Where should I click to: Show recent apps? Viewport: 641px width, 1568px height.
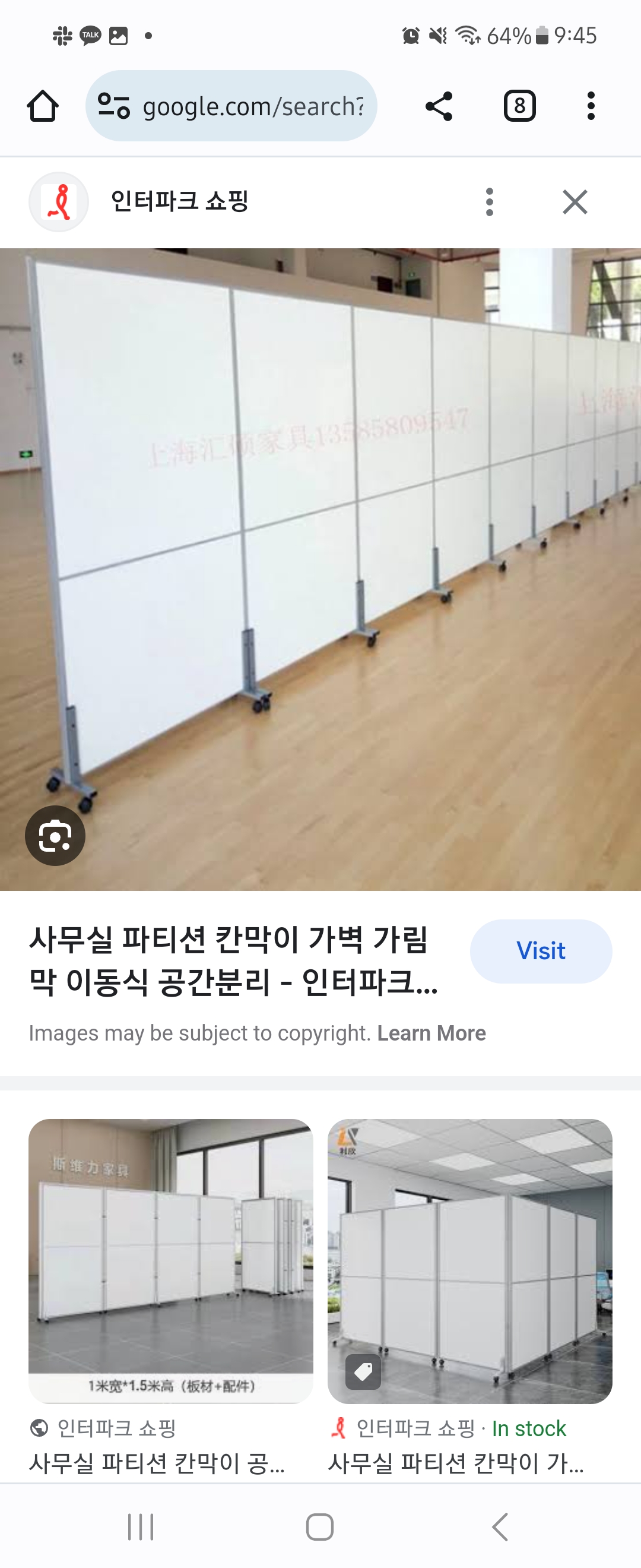click(141, 1526)
